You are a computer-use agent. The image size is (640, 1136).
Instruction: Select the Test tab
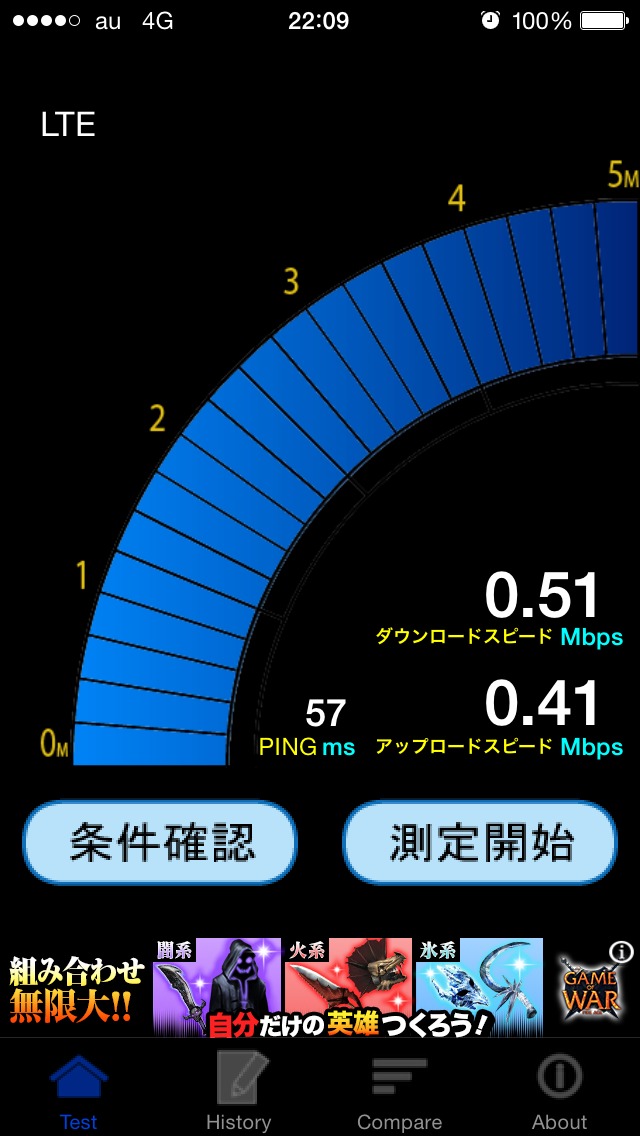coord(79,1090)
